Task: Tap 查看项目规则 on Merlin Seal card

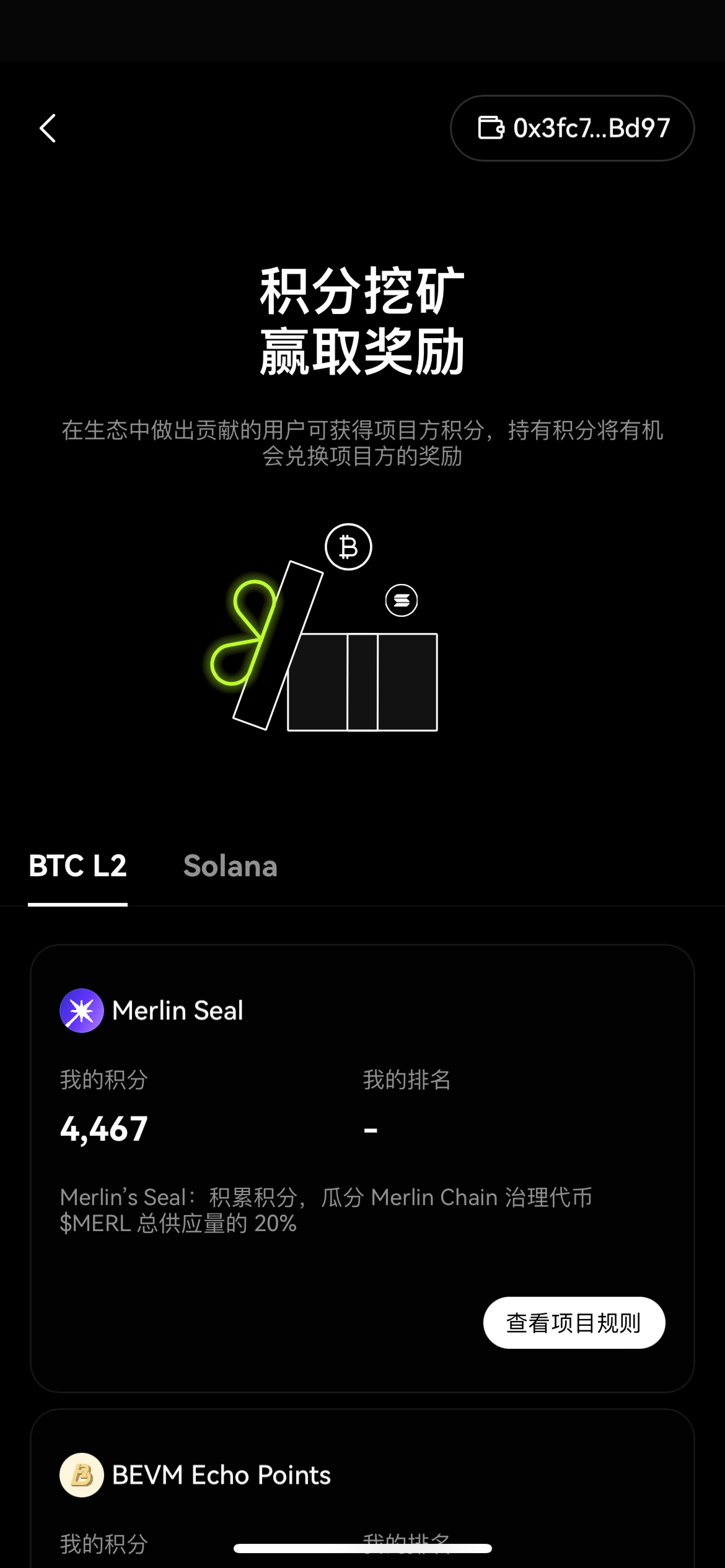Action: tap(573, 1323)
